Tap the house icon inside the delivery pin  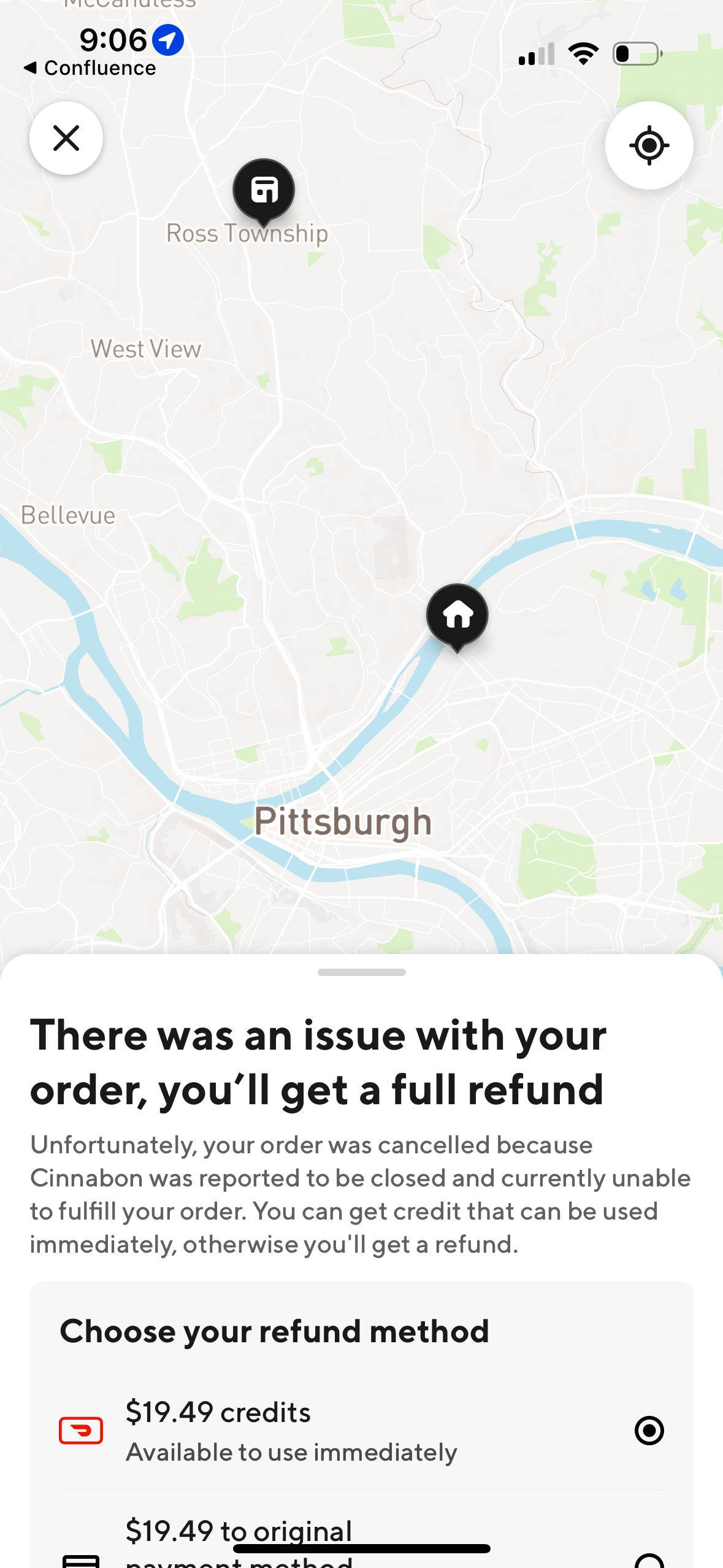457,613
